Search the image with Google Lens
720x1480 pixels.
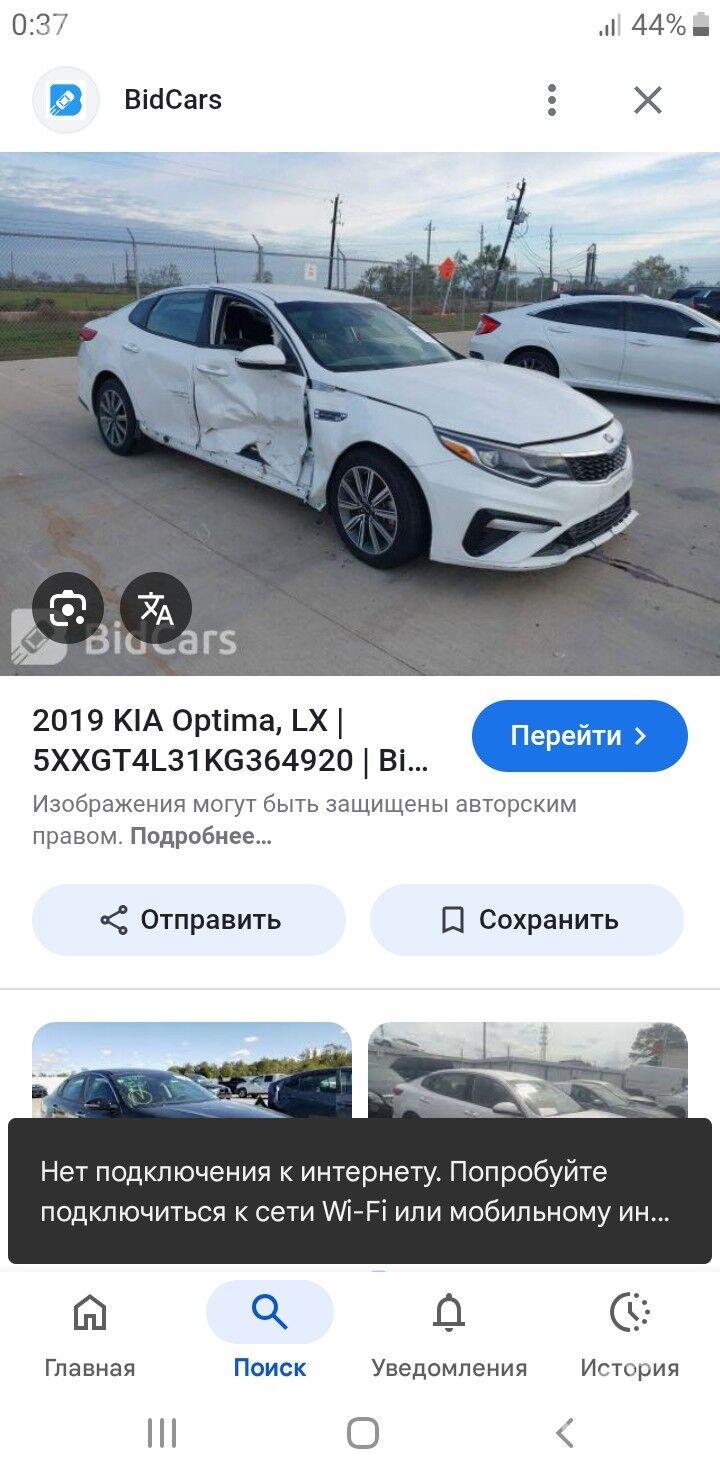(68, 607)
